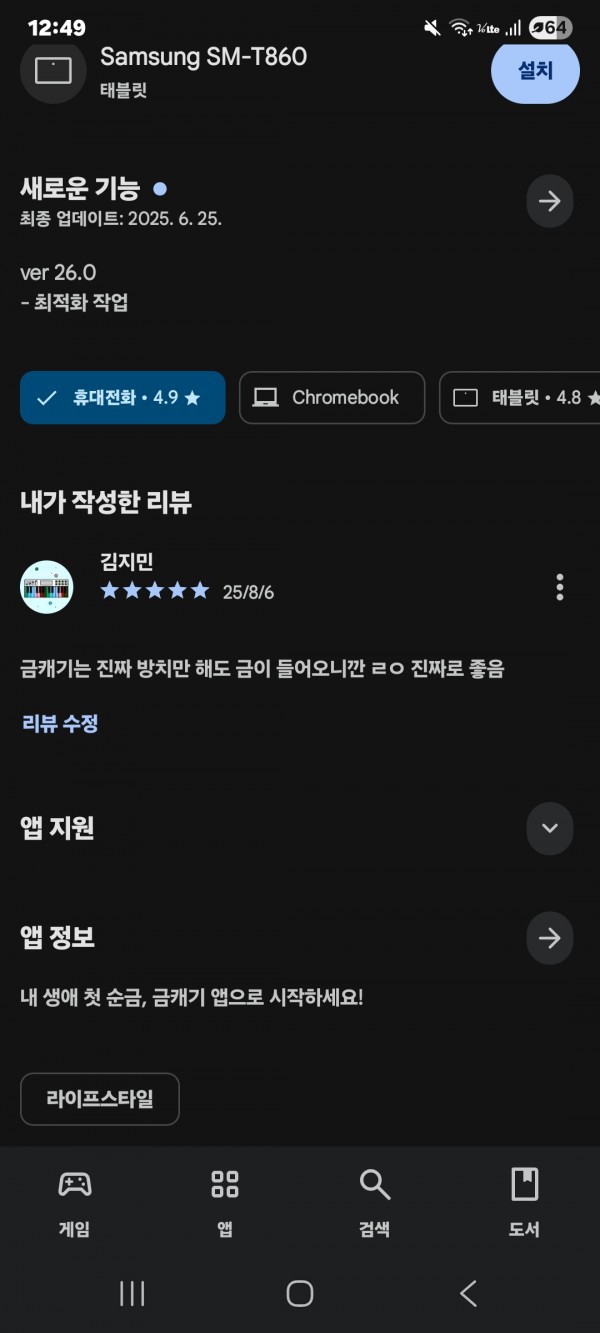The image size is (600, 1333).
Task: Select the 태블릿 4.8 rating chip
Action: tap(520, 397)
